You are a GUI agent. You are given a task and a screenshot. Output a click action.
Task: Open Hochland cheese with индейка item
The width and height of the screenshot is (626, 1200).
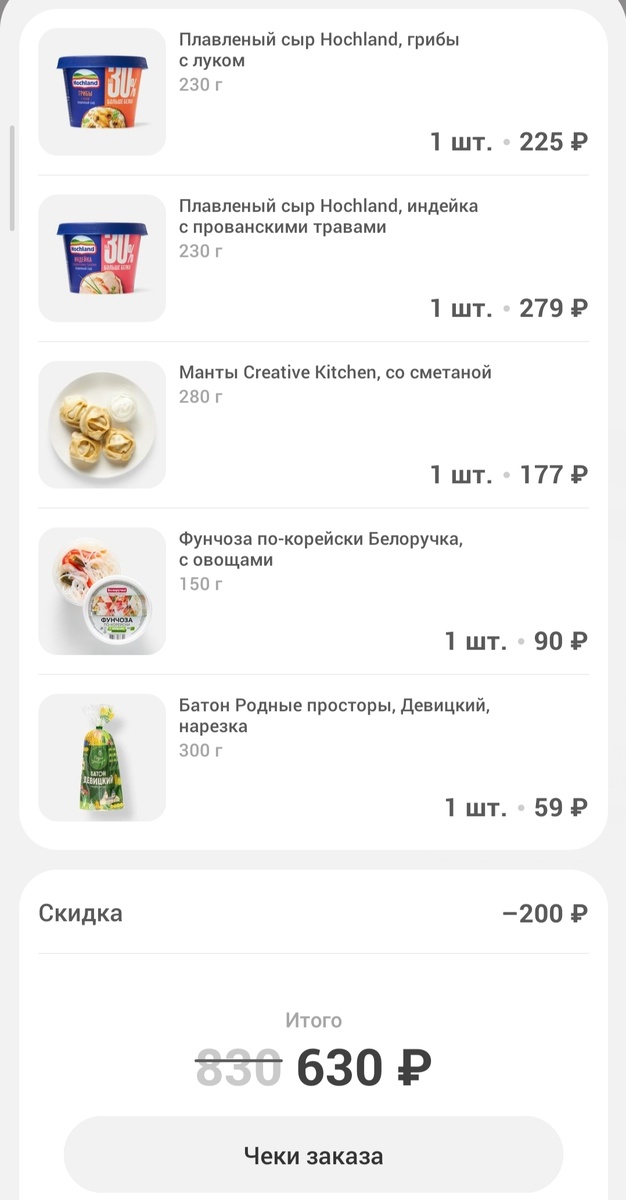pyautogui.click(x=328, y=216)
